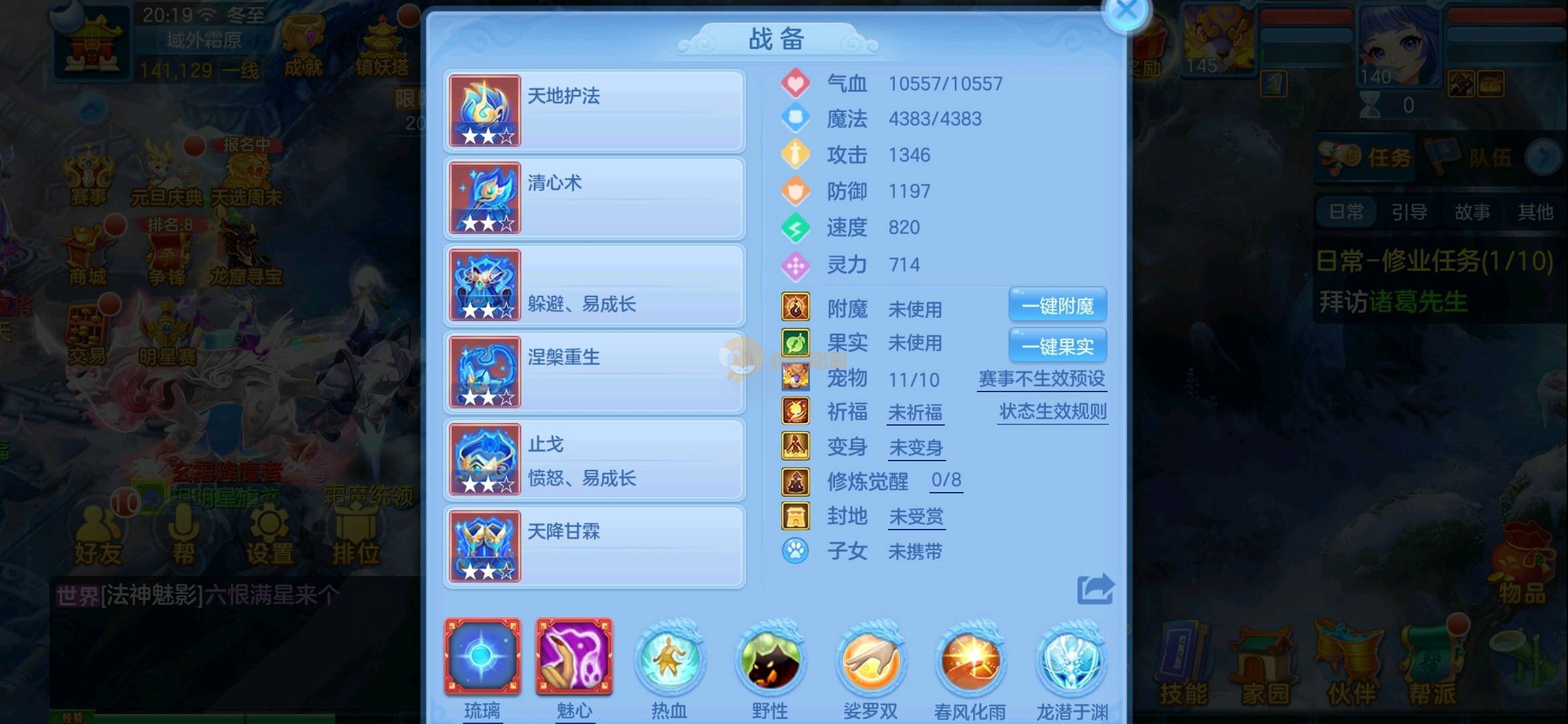Tap the 春风化雨 skill icon
Screen dimensions: 1568x724
click(x=970, y=660)
